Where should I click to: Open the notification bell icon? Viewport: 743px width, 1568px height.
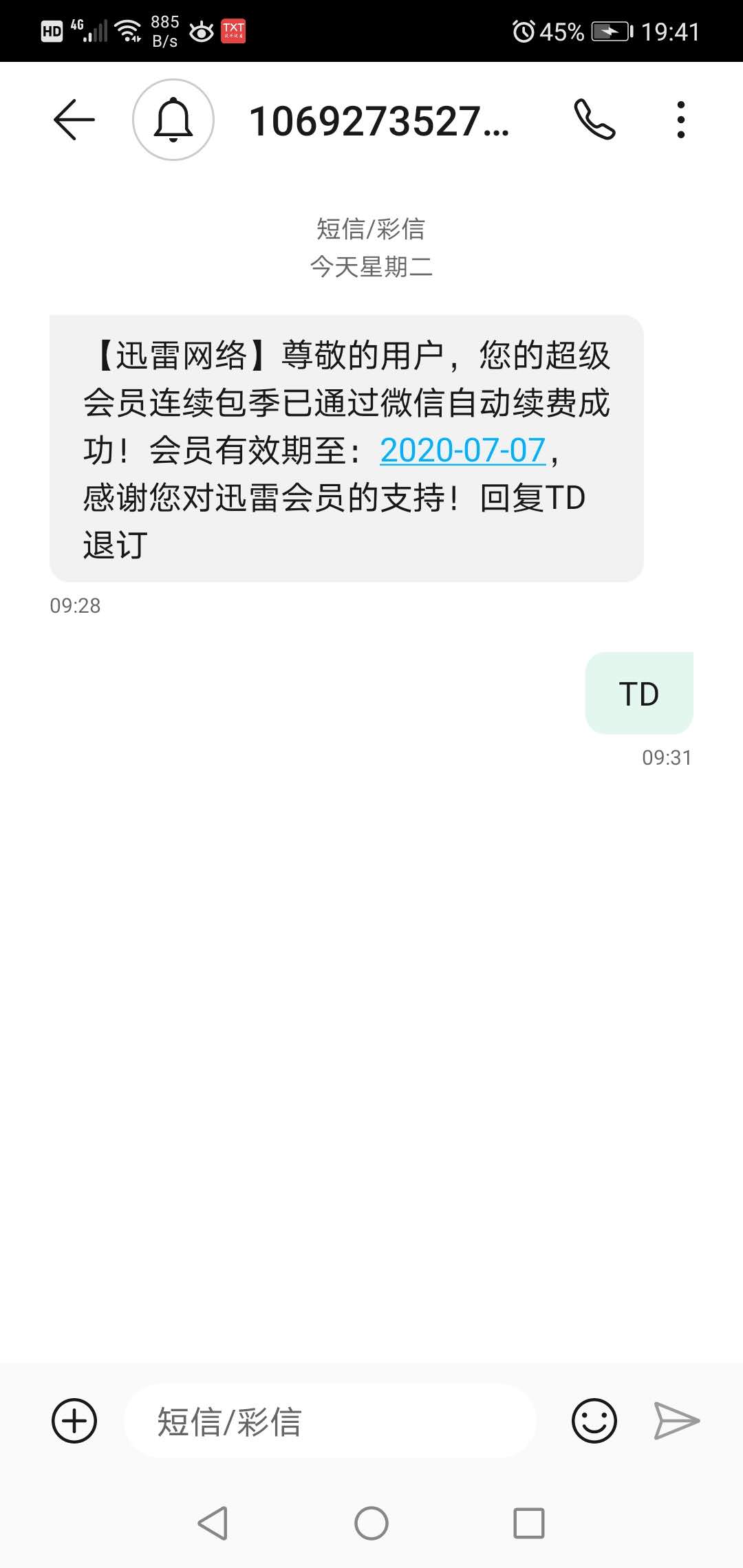pos(174,118)
